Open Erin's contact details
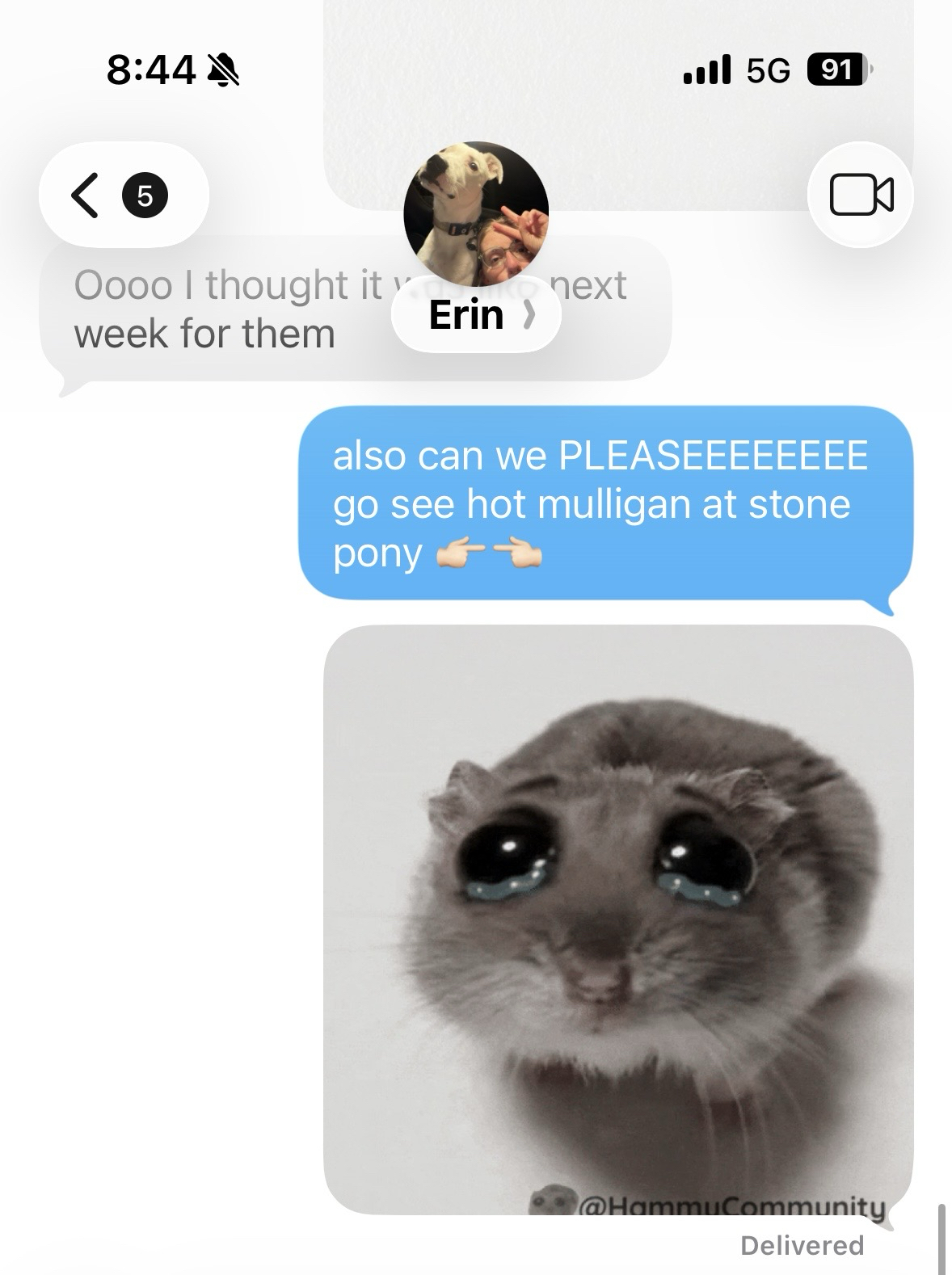The height and width of the screenshot is (1275, 952). tap(477, 315)
